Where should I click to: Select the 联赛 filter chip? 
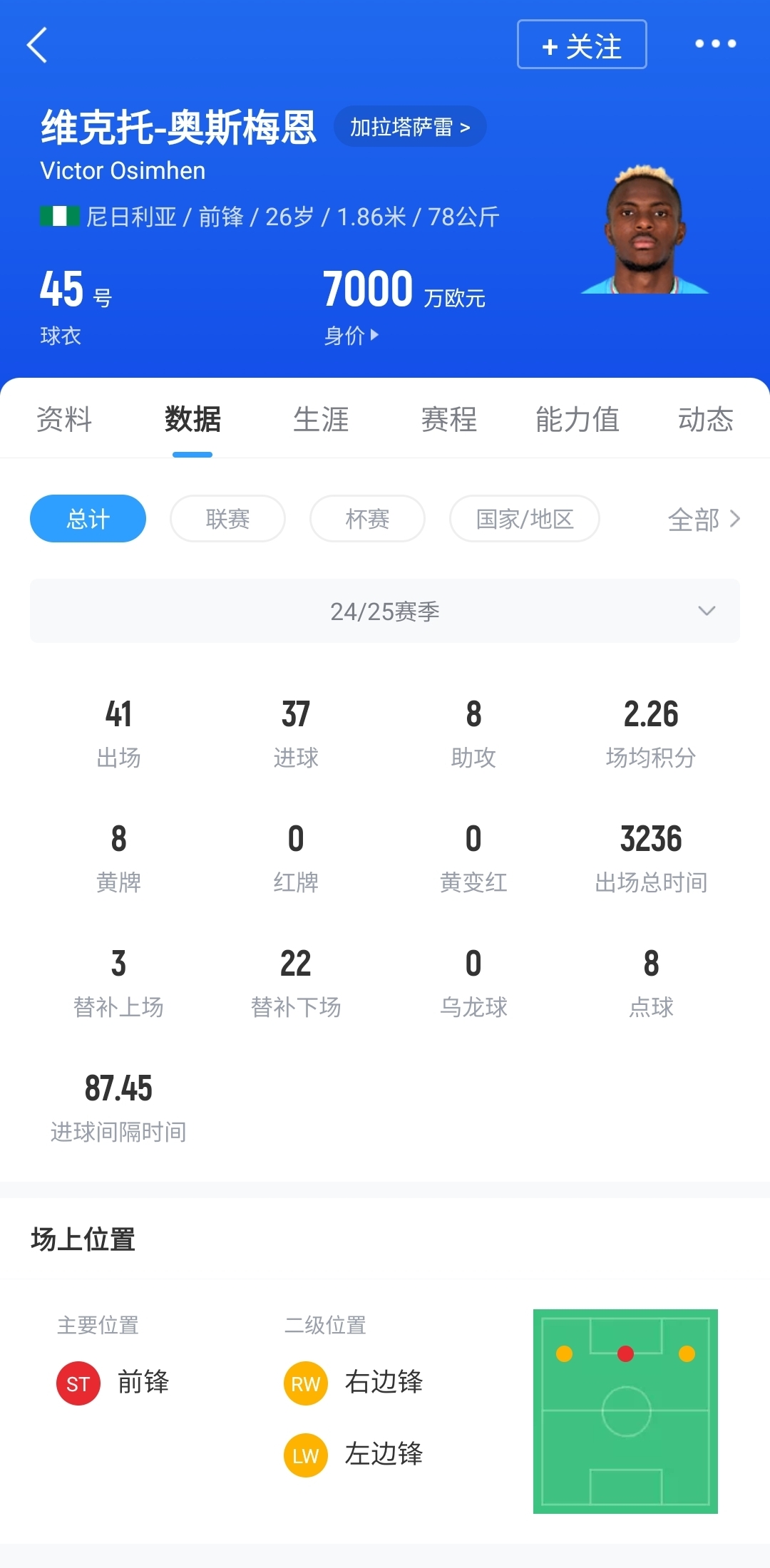(x=227, y=519)
